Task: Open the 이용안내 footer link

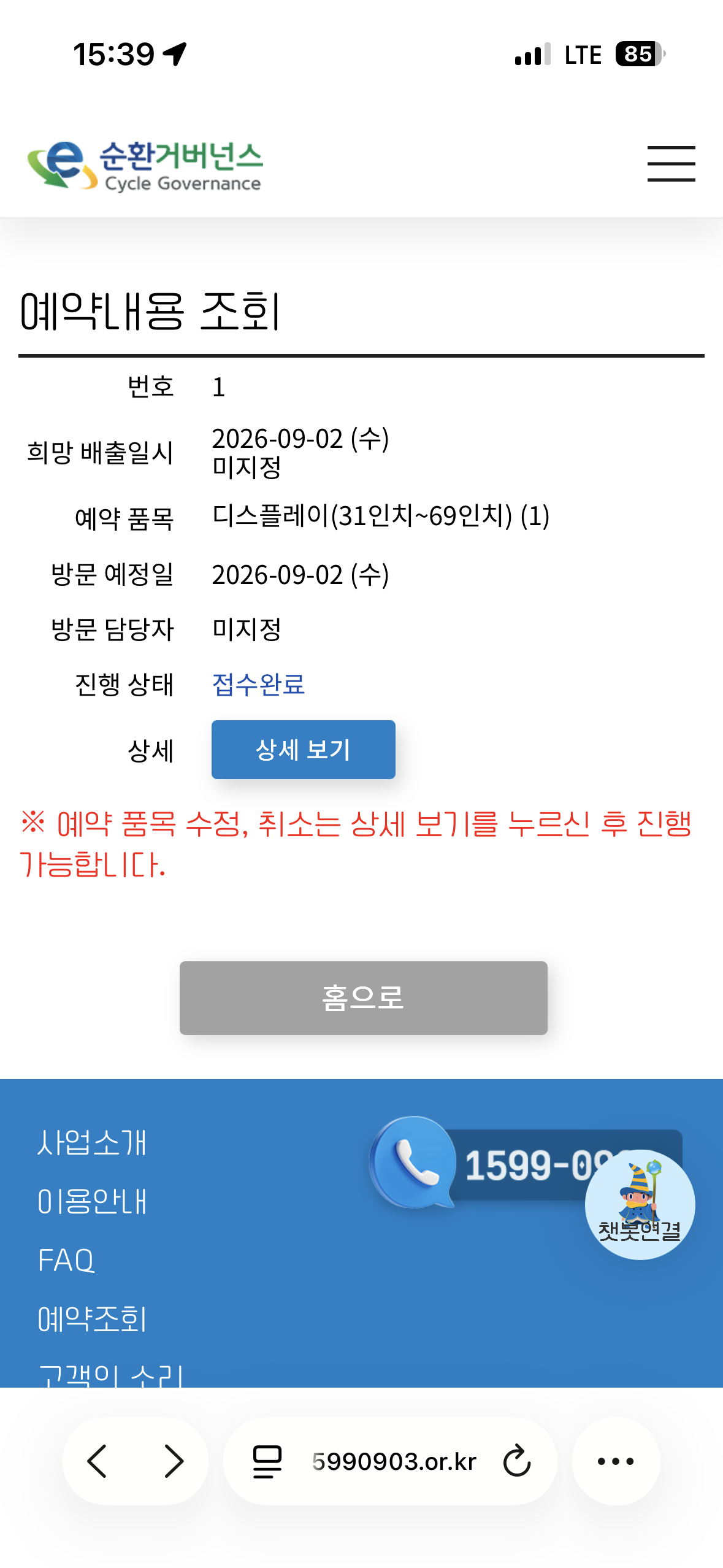Action: (92, 1201)
